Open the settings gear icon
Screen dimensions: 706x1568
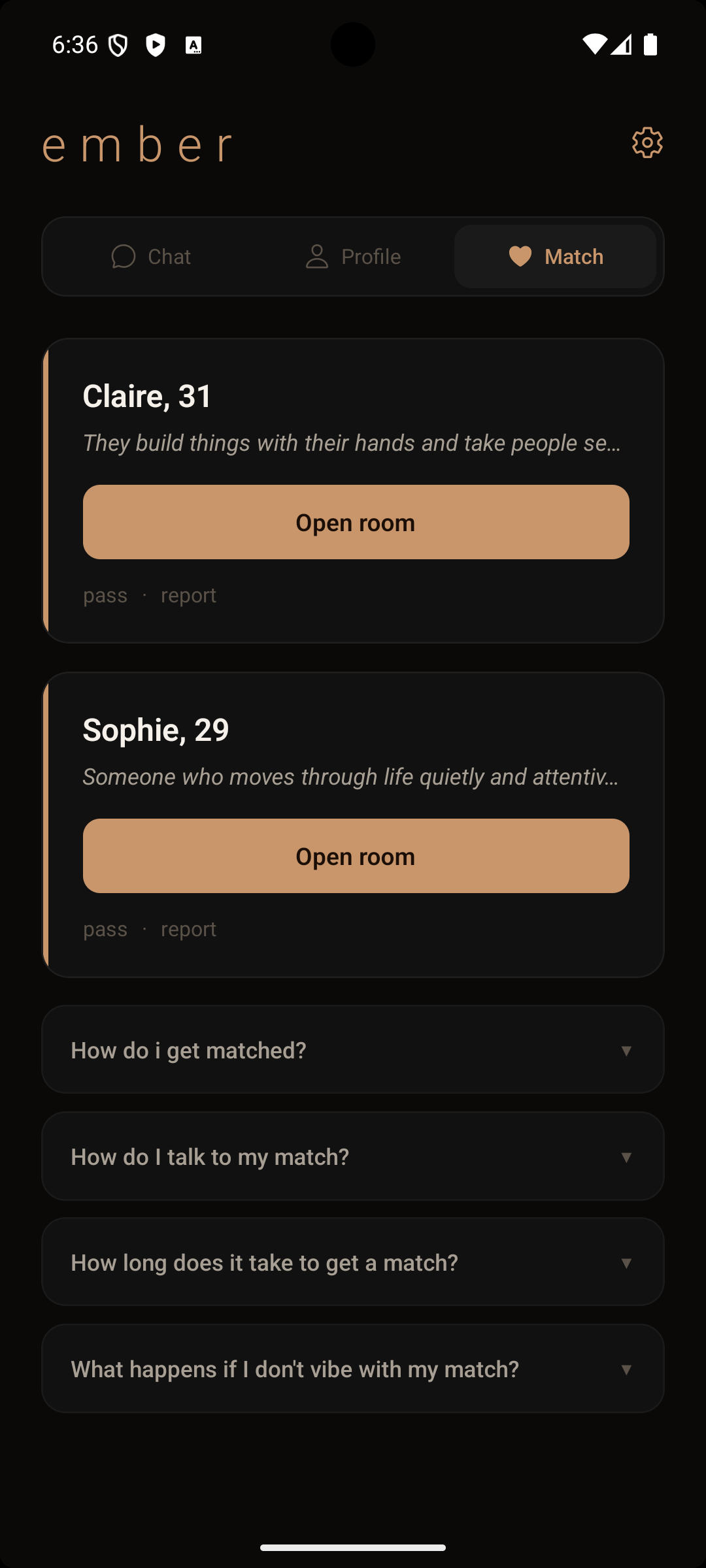(647, 143)
